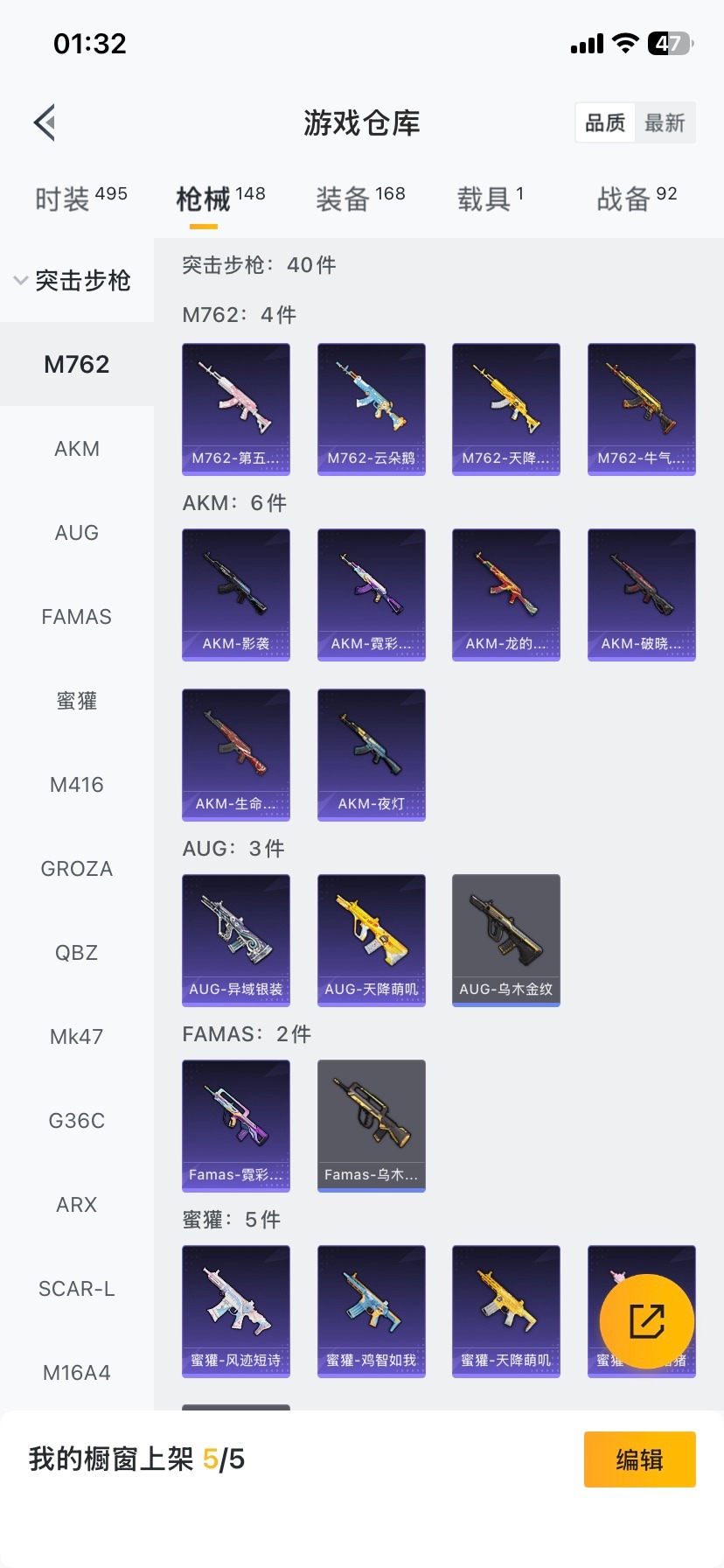Sort the warehouse by 最新
The height and width of the screenshot is (1568, 724).
tap(665, 123)
